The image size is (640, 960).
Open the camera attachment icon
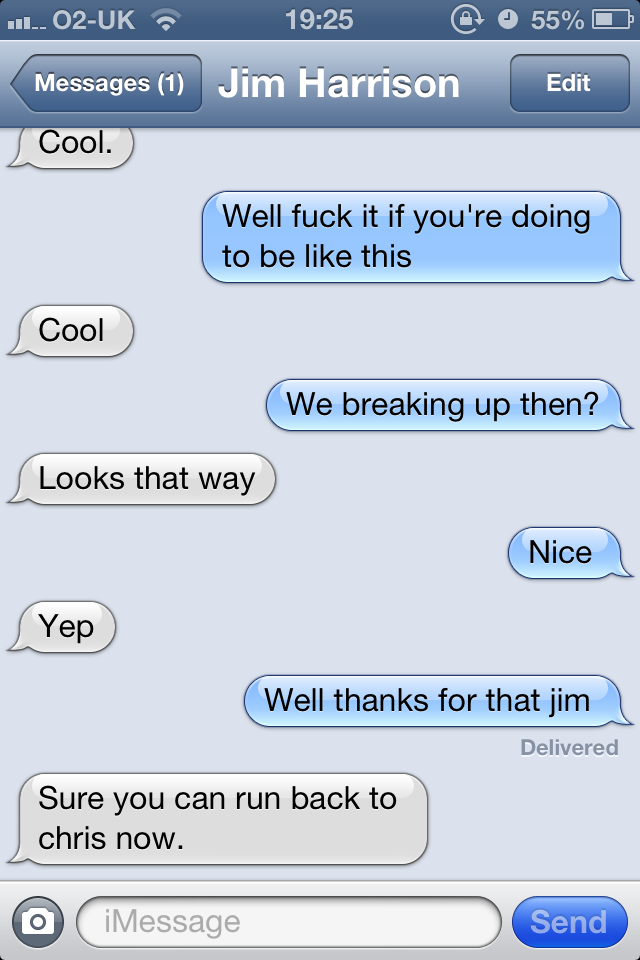coord(38,921)
